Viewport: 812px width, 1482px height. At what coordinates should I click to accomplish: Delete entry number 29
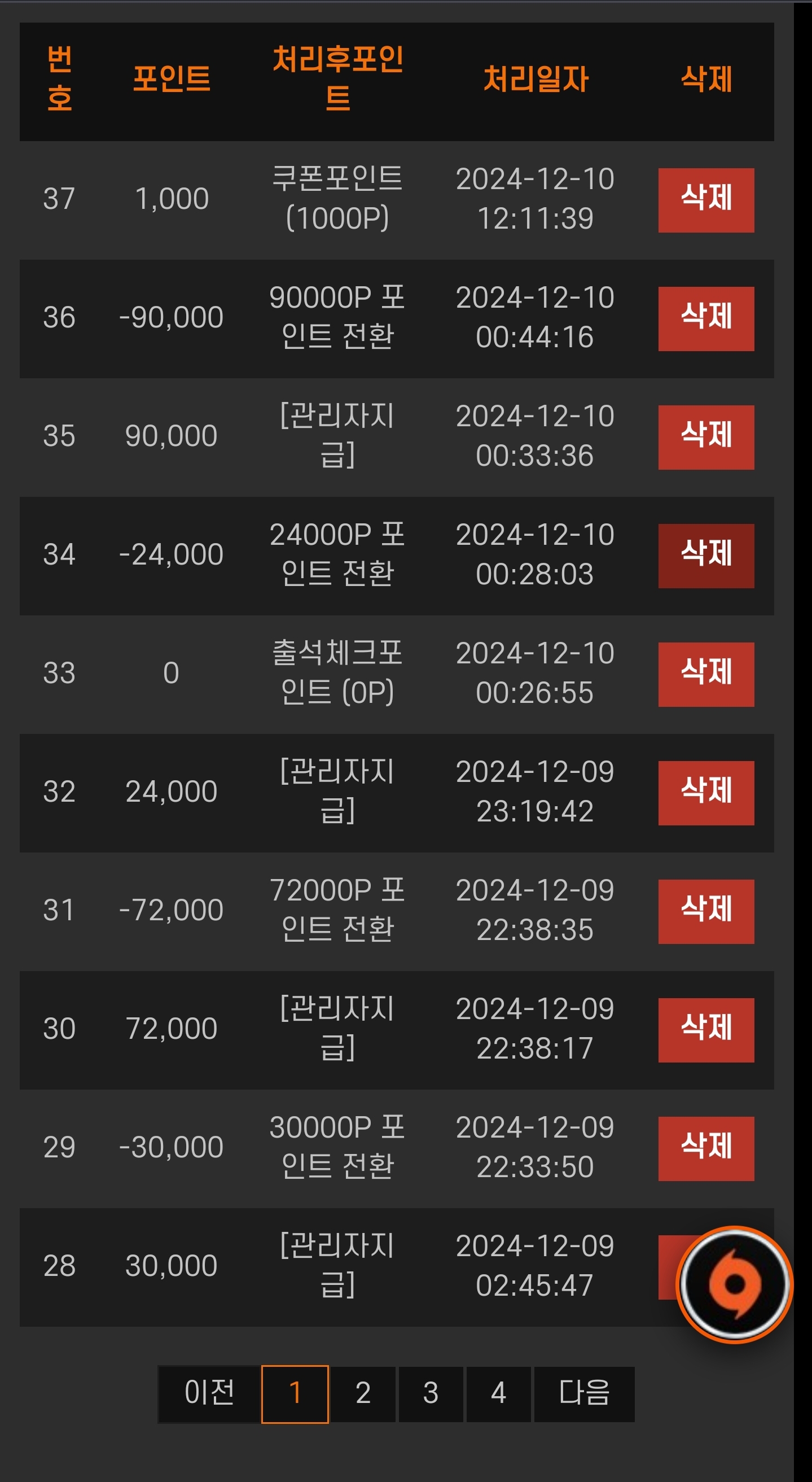coord(705,1148)
